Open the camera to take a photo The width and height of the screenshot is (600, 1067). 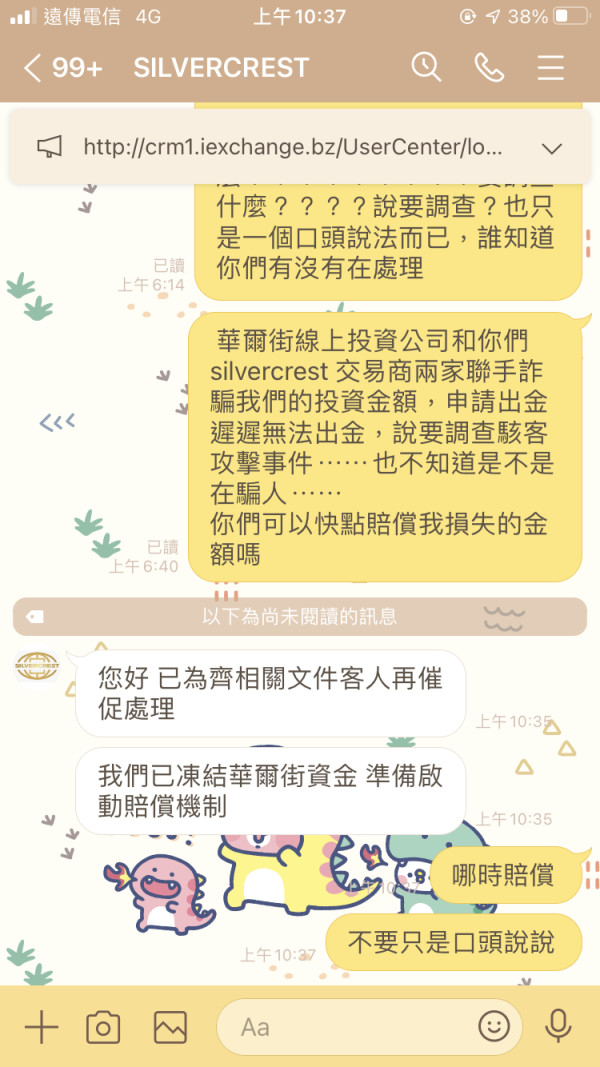coord(103,1027)
